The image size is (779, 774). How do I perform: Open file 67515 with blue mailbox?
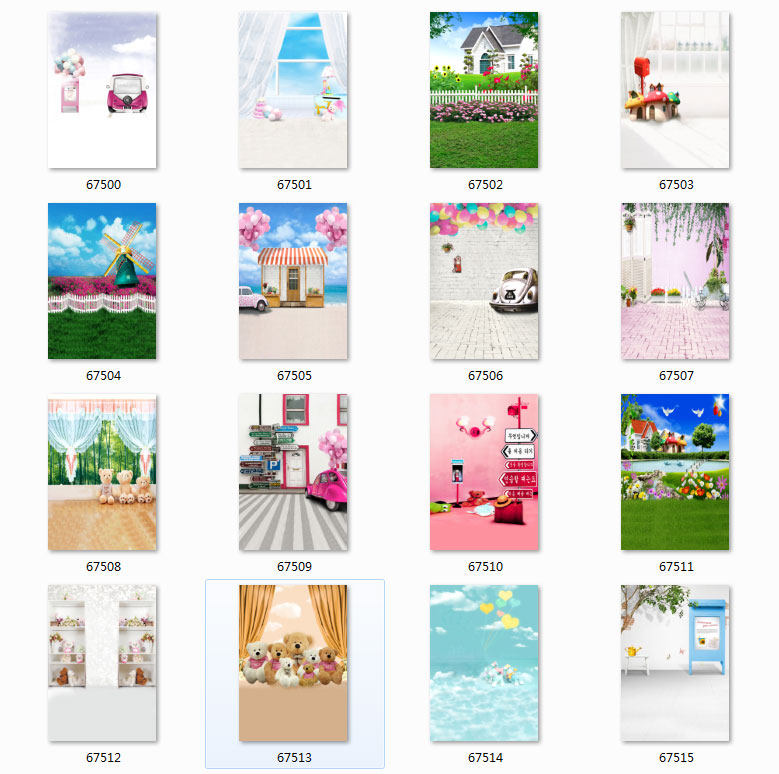pos(675,663)
